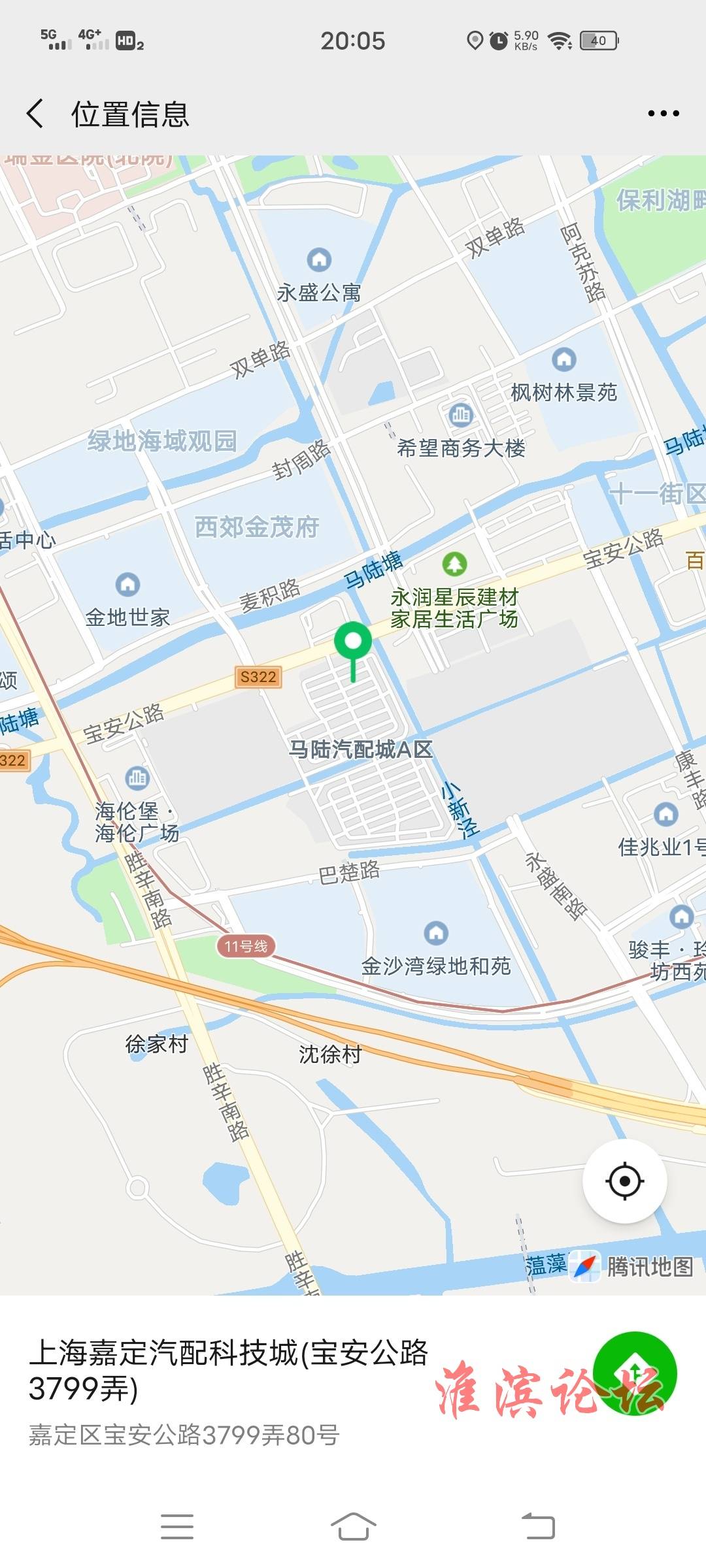Tap the green location pin on the map
The image size is (706, 1568).
353,642
